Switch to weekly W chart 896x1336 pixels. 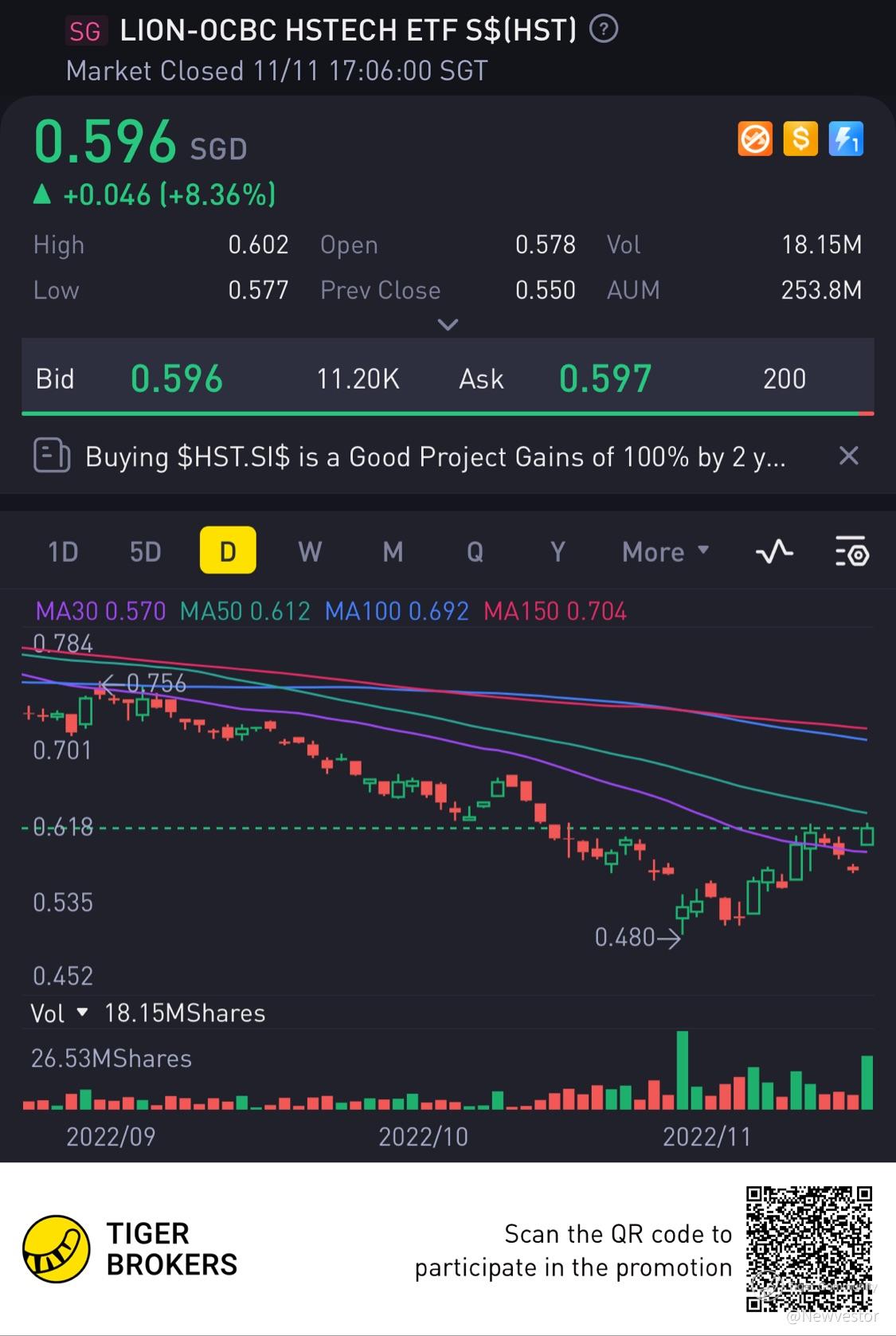pyautogui.click(x=310, y=551)
